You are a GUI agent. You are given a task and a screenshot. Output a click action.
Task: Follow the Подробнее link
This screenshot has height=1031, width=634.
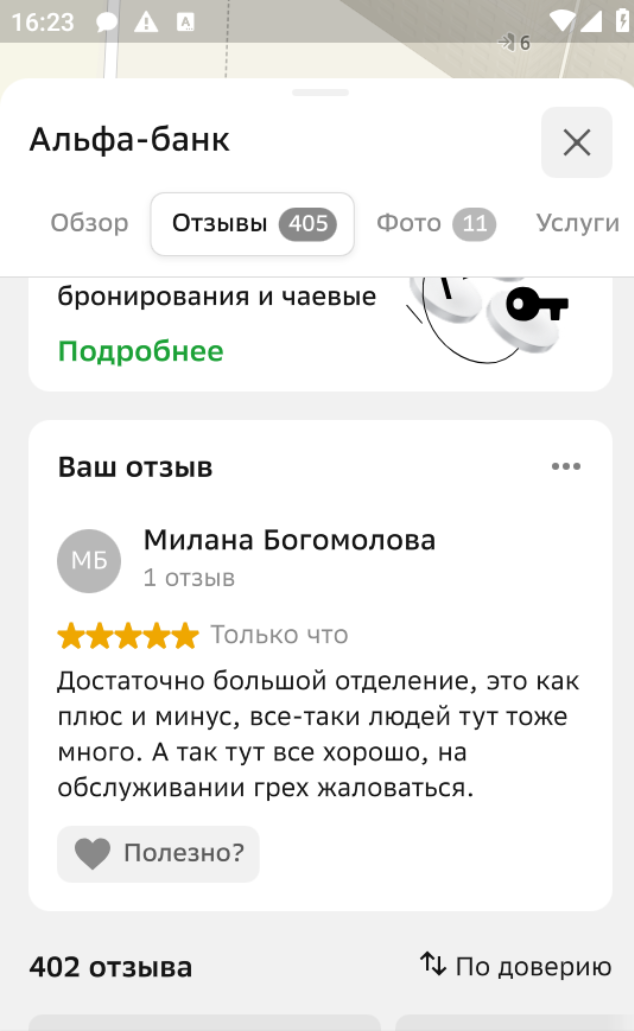(140, 351)
